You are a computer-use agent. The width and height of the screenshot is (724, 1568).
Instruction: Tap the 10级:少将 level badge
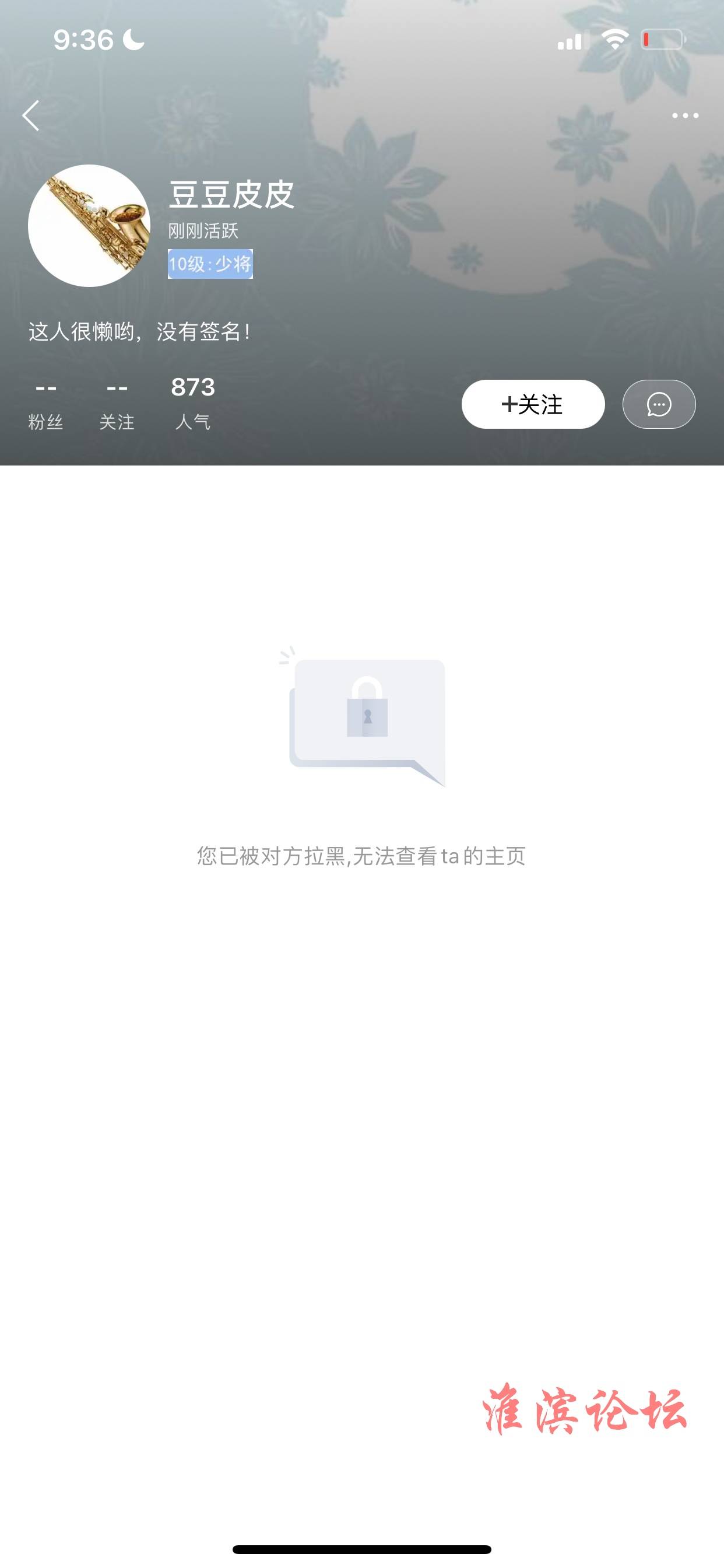pyautogui.click(x=210, y=264)
